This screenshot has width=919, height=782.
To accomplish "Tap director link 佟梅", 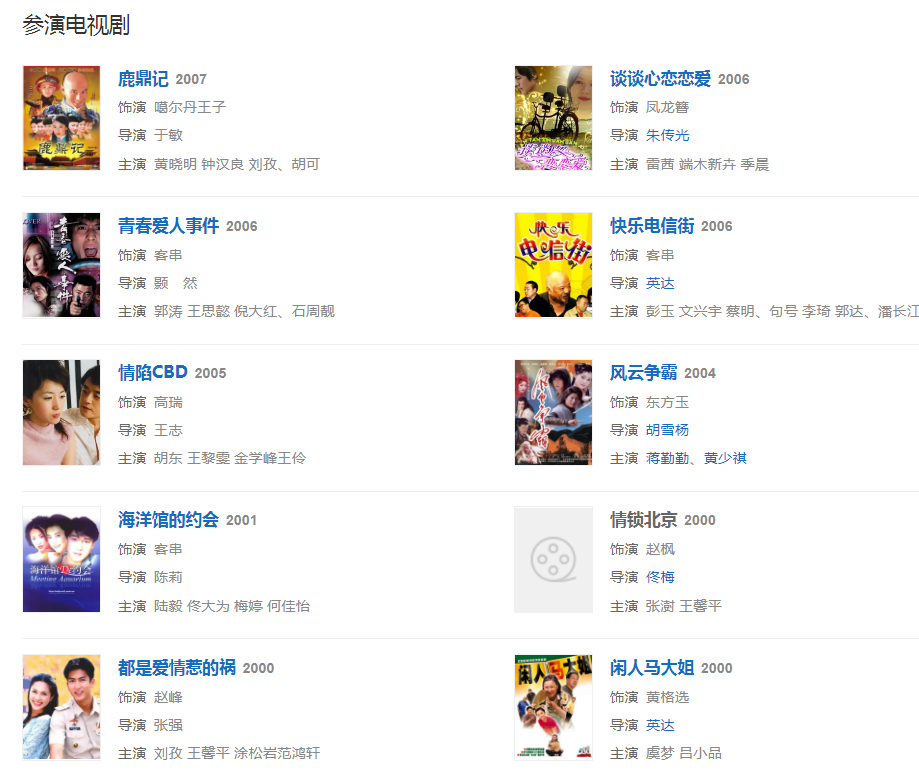I will (660, 577).
